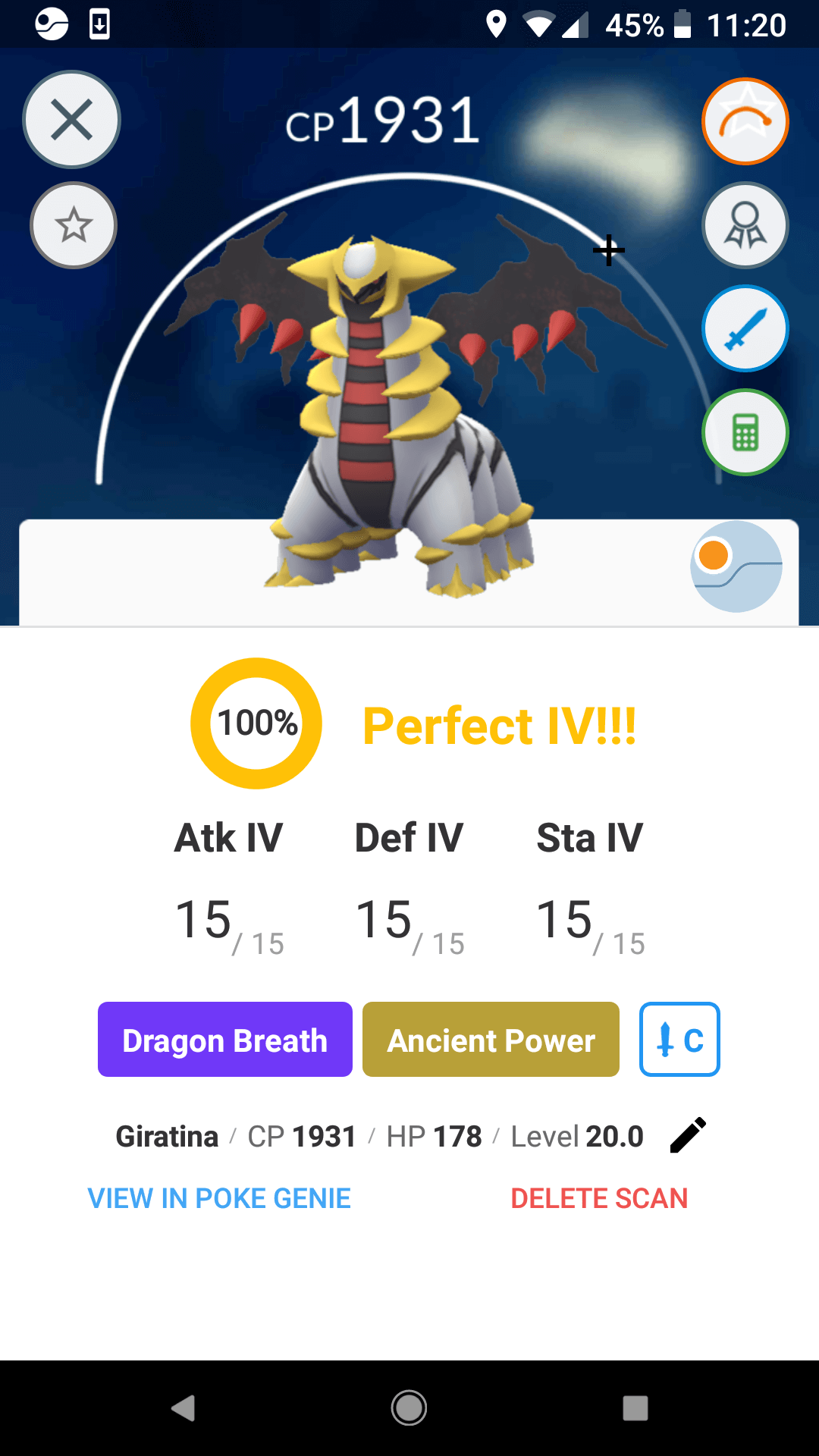Go to the home screen with the home button
Image resolution: width=819 pixels, height=1456 pixels.
tap(409, 1408)
